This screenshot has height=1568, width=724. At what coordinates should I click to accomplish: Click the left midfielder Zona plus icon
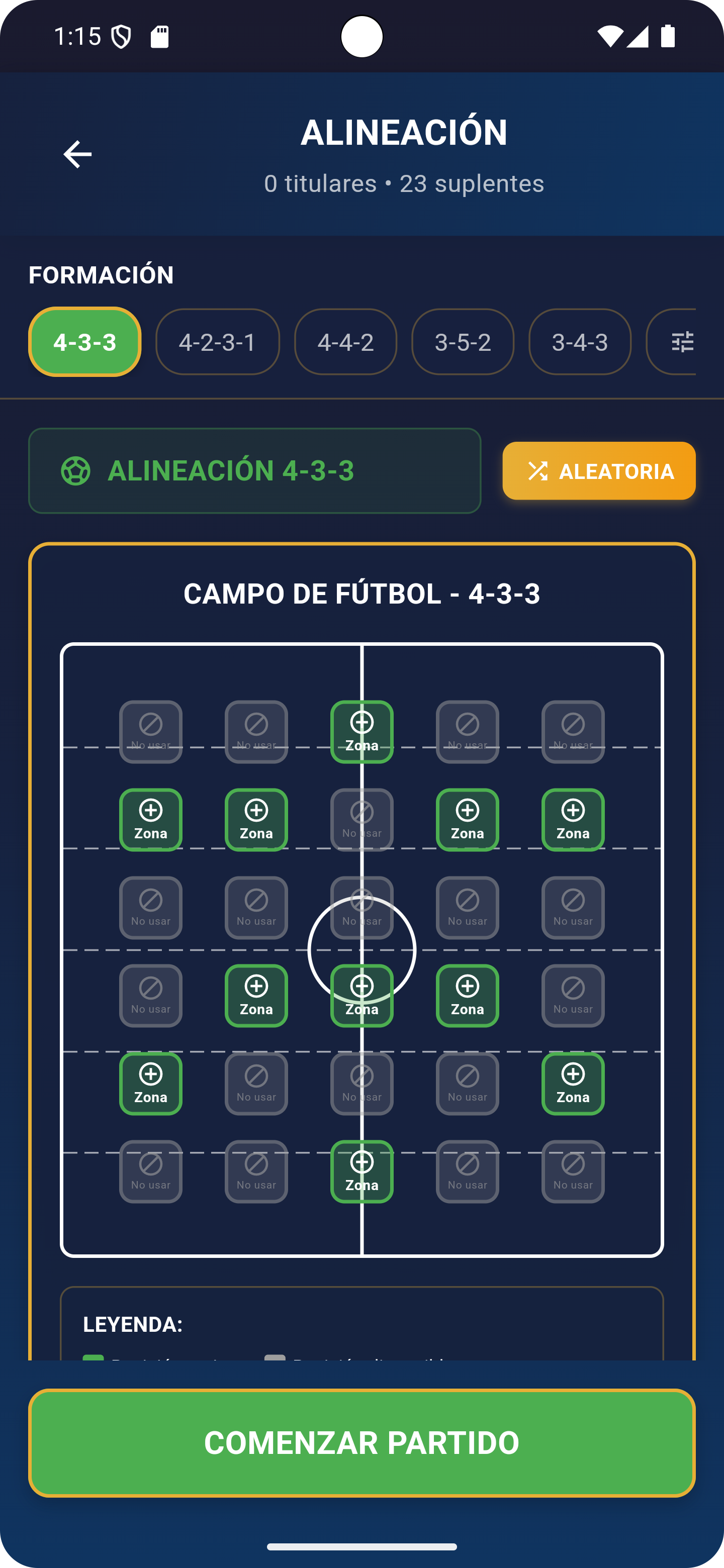point(256,996)
